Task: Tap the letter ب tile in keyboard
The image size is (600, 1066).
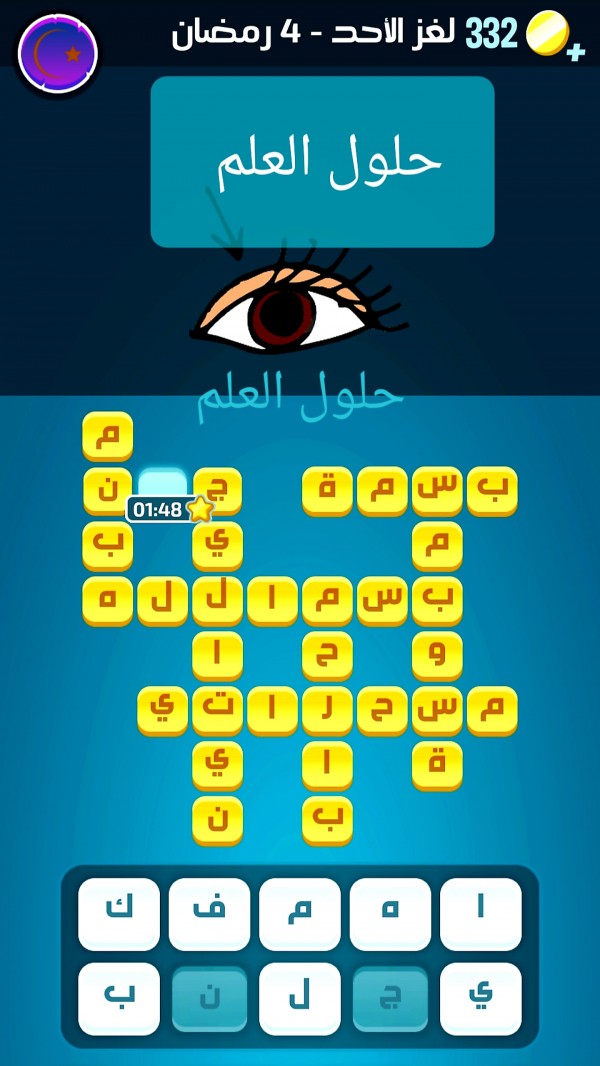Action: (x=119, y=999)
